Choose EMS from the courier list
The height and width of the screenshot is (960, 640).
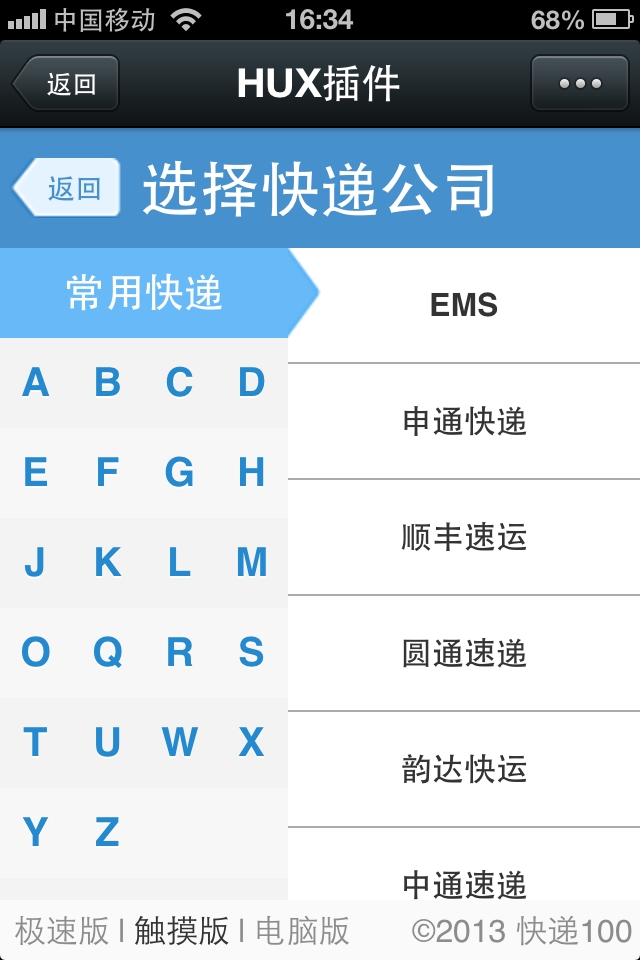(x=464, y=306)
